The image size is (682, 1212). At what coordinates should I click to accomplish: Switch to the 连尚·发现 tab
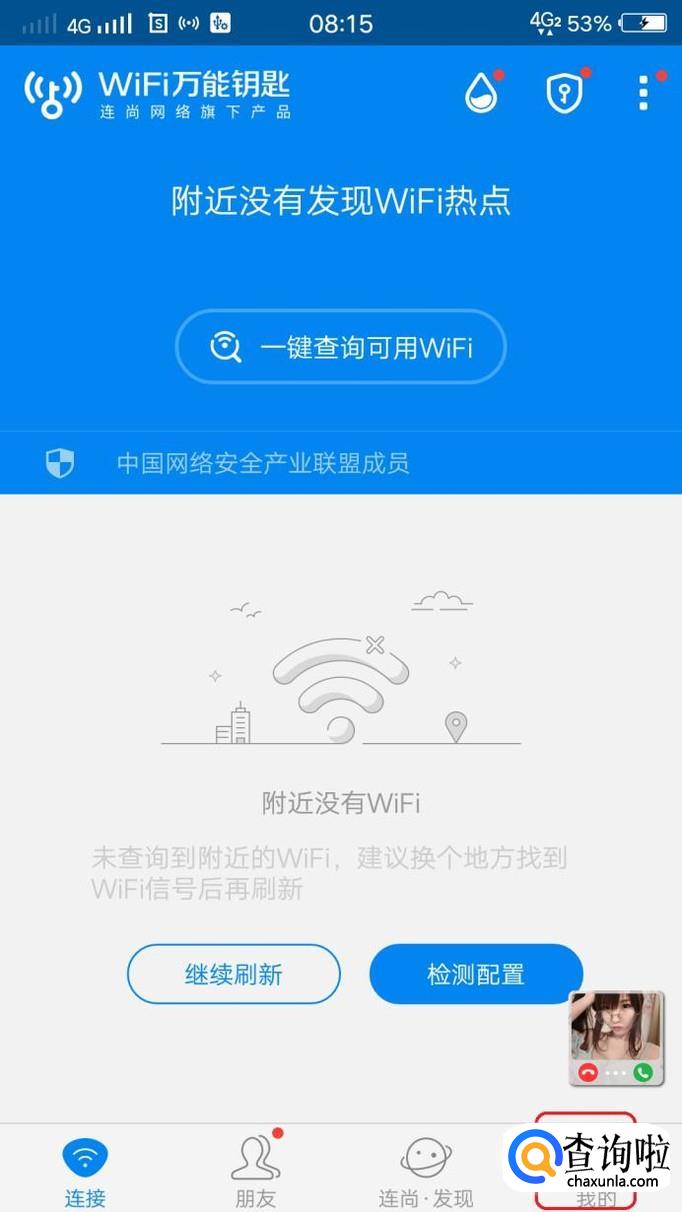point(425,1170)
